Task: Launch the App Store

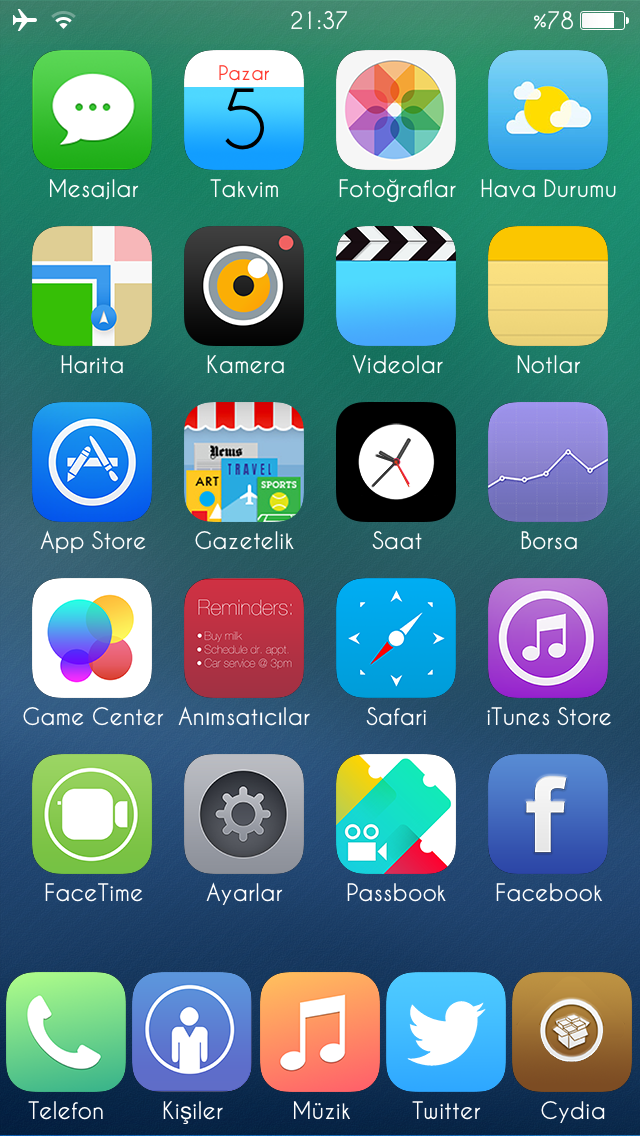Action: [92, 462]
